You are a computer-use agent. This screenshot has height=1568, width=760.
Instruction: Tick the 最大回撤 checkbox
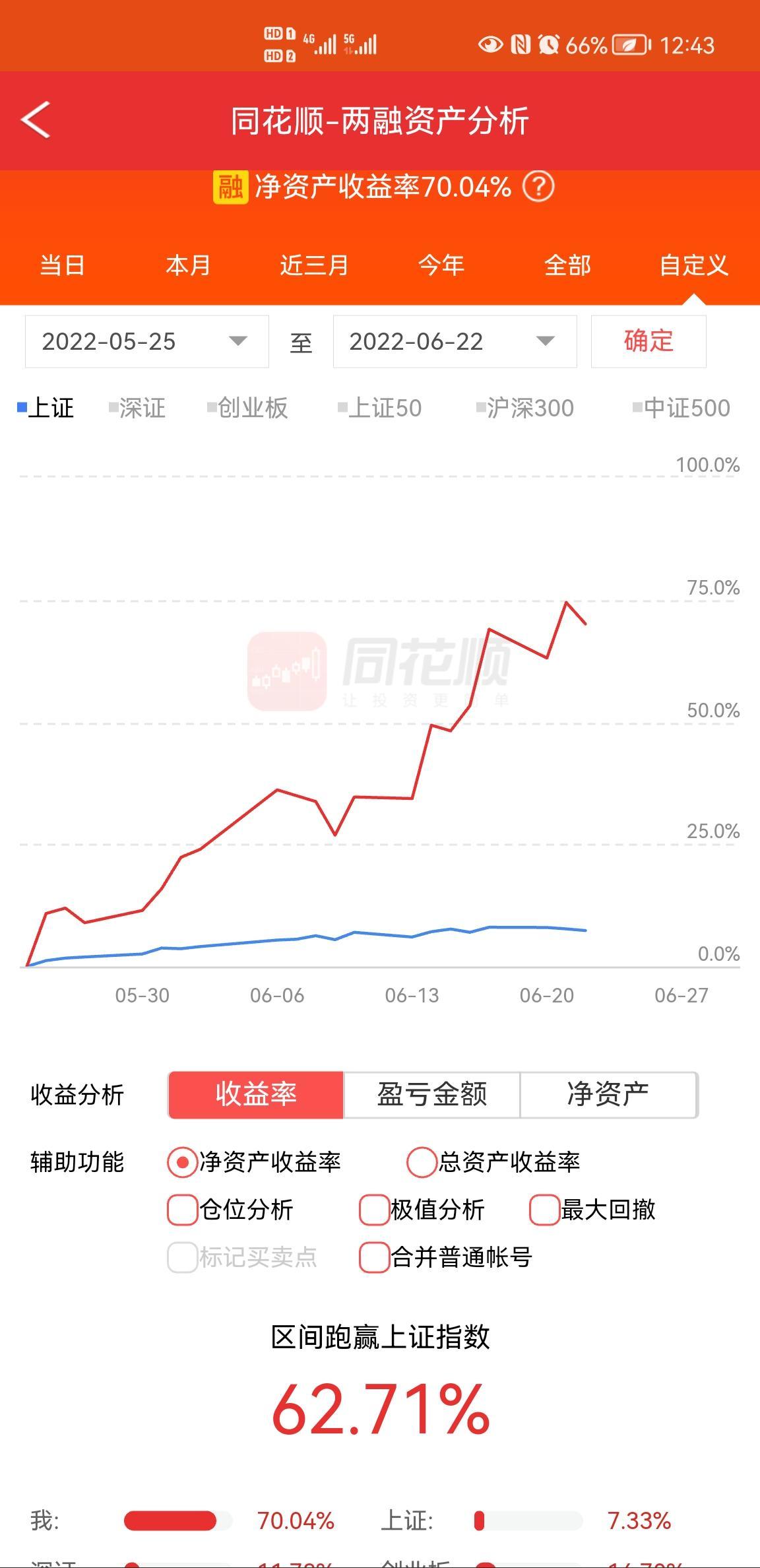pos(593,1210)
